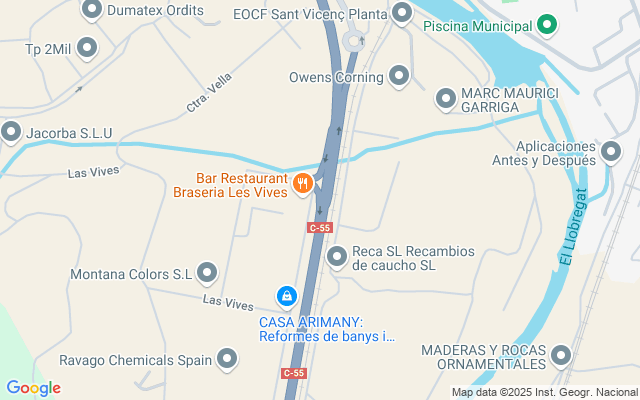Tap the Reca SL Recambios de caucho pin
Viewport: 640px width, 400px height.
pos(338,256)
